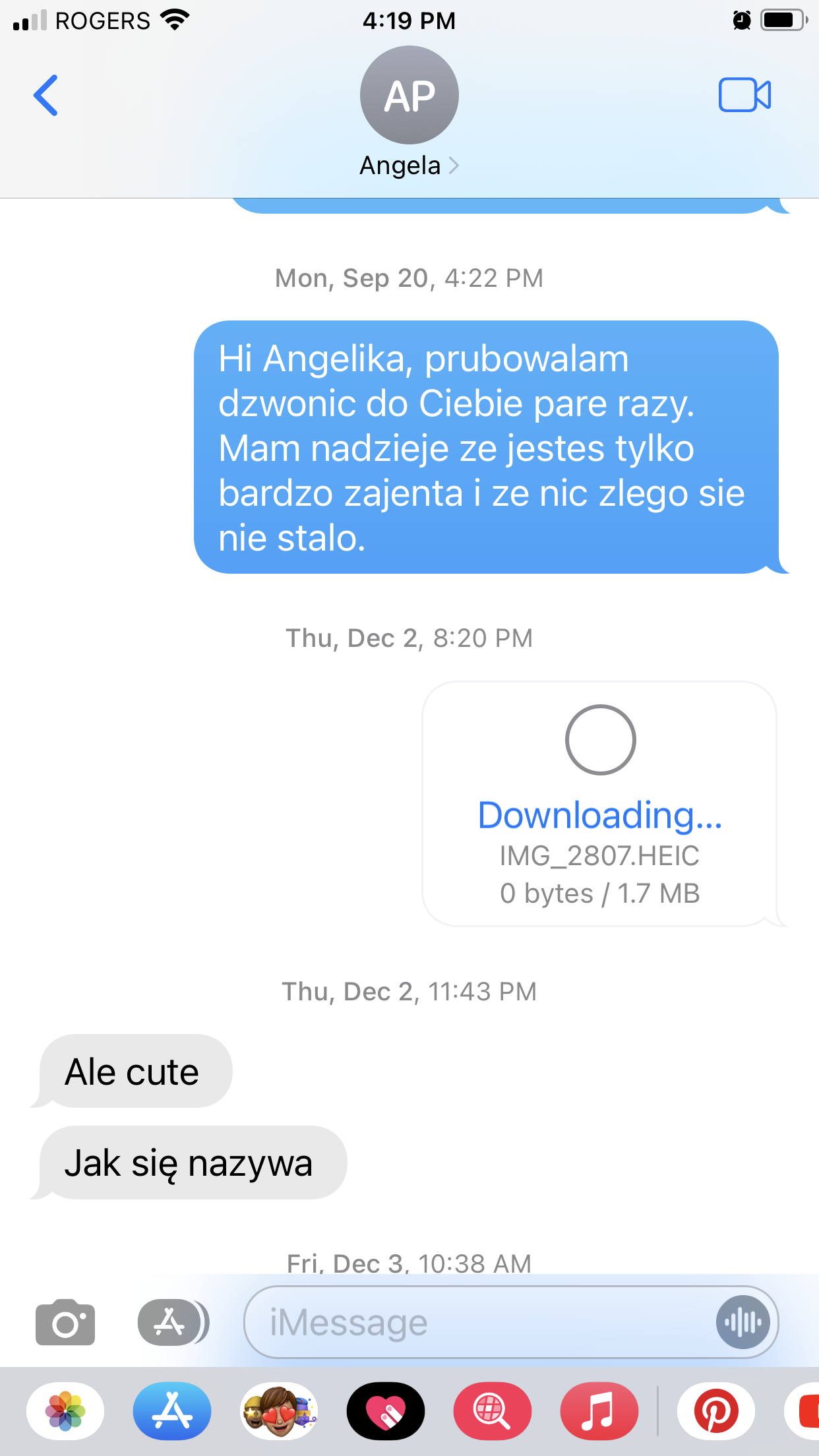Screen dimensions: 819x1456
Task: Open the Music iMessage app
Action: tap(599, 1411)
